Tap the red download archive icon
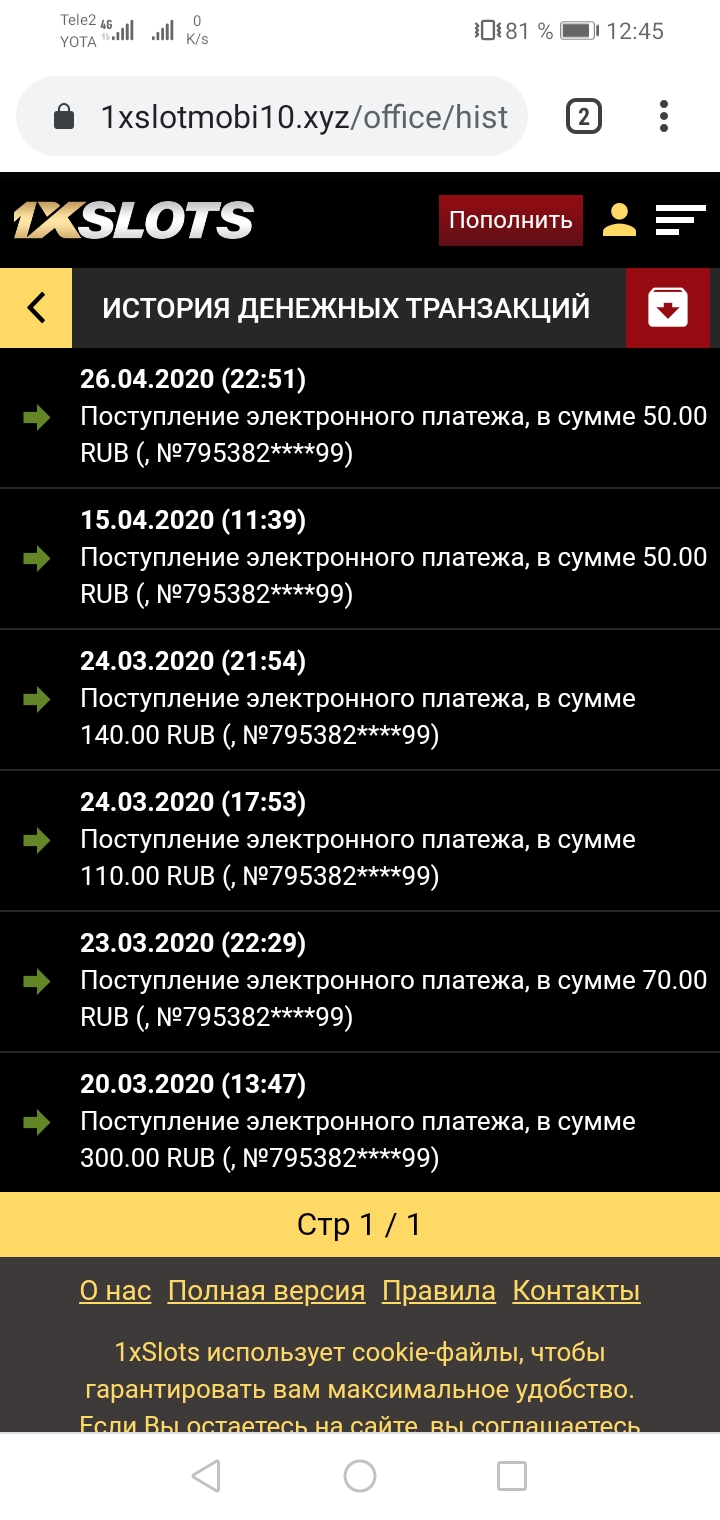The height and width of the screenshot is (1520, 720). (x=668, y=308)
